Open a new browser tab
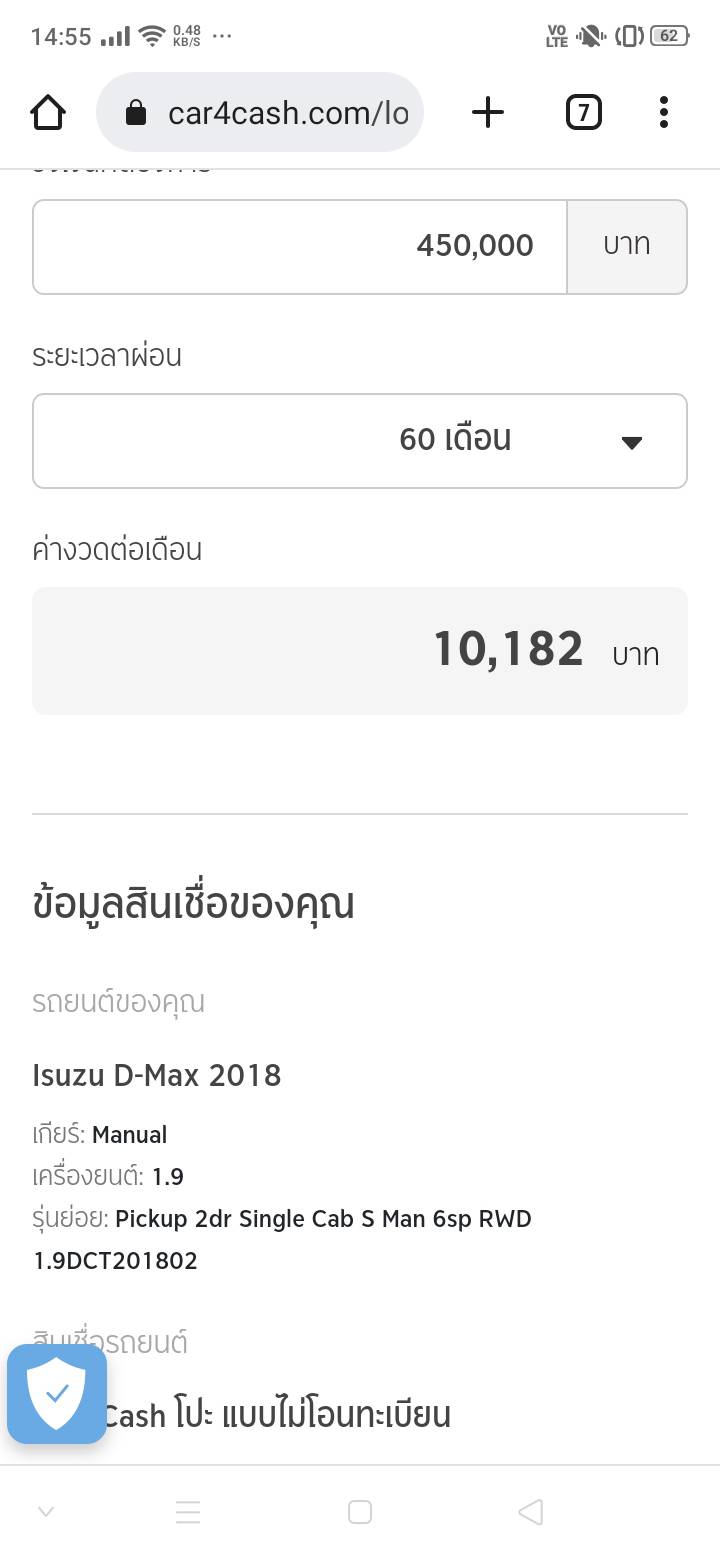 tap(487, 113)
